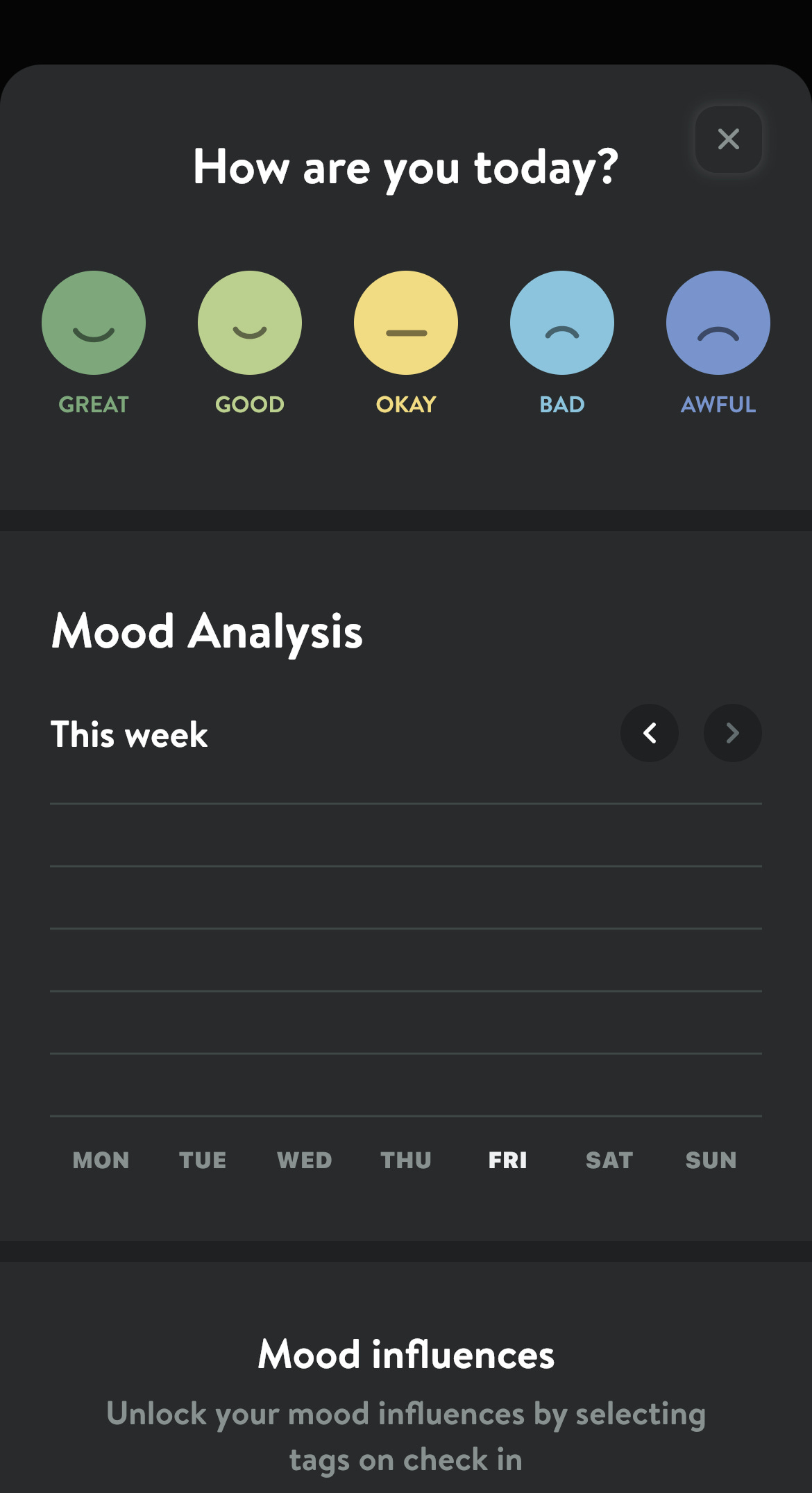Close the mood check-in sheet

[x=729, y=140]
